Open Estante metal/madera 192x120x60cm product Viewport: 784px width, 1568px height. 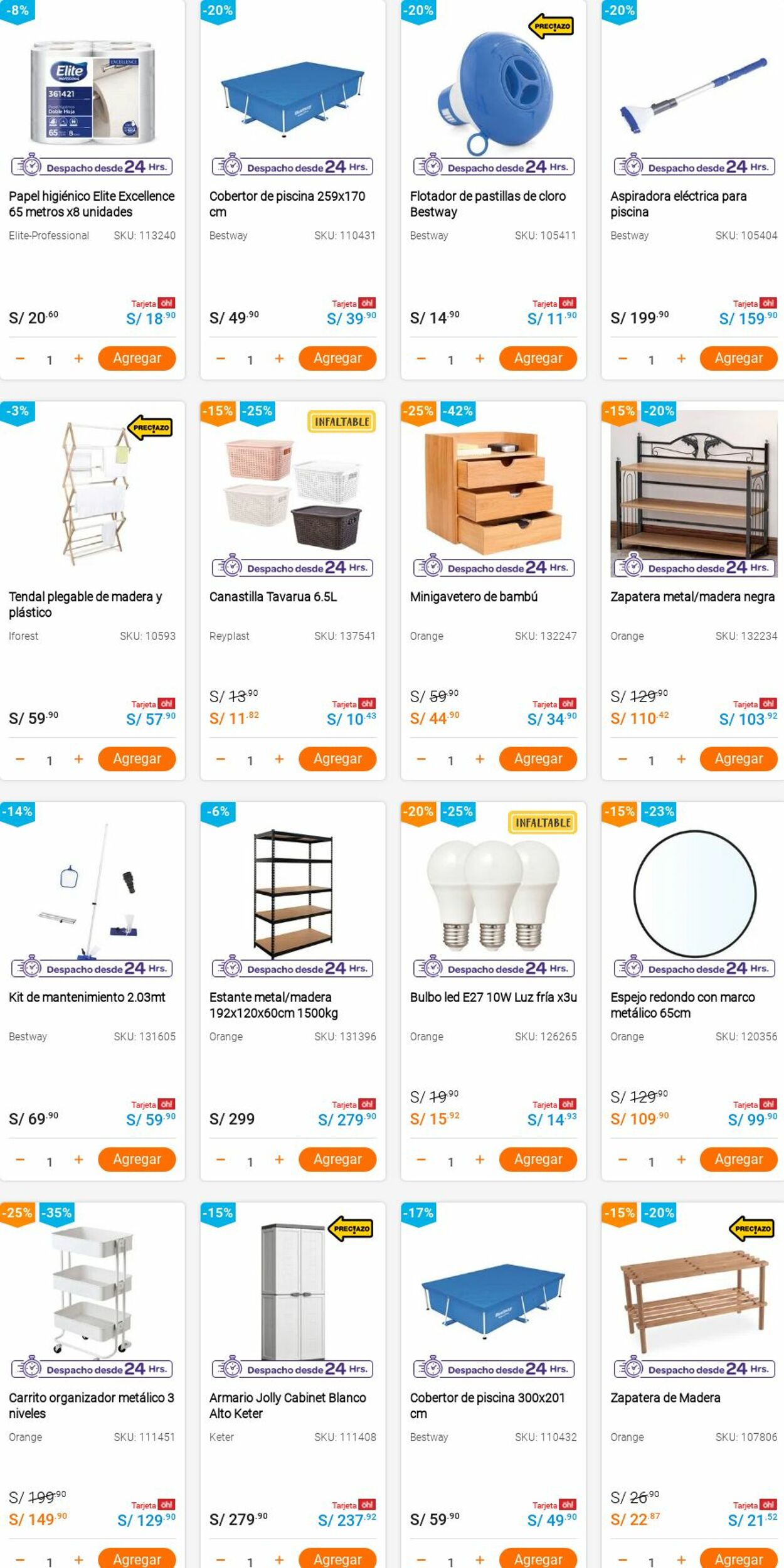[273, 1004]
